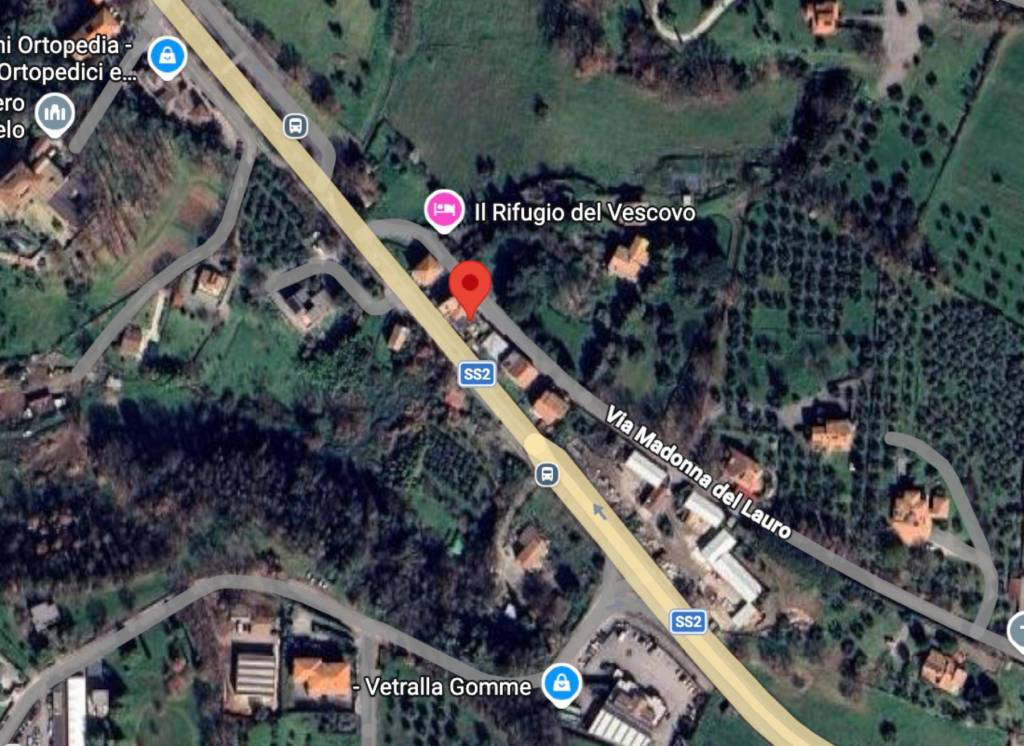Tap the red dropped location pin
Viewport: 1024px width, 746px height.
click(469, 286)
